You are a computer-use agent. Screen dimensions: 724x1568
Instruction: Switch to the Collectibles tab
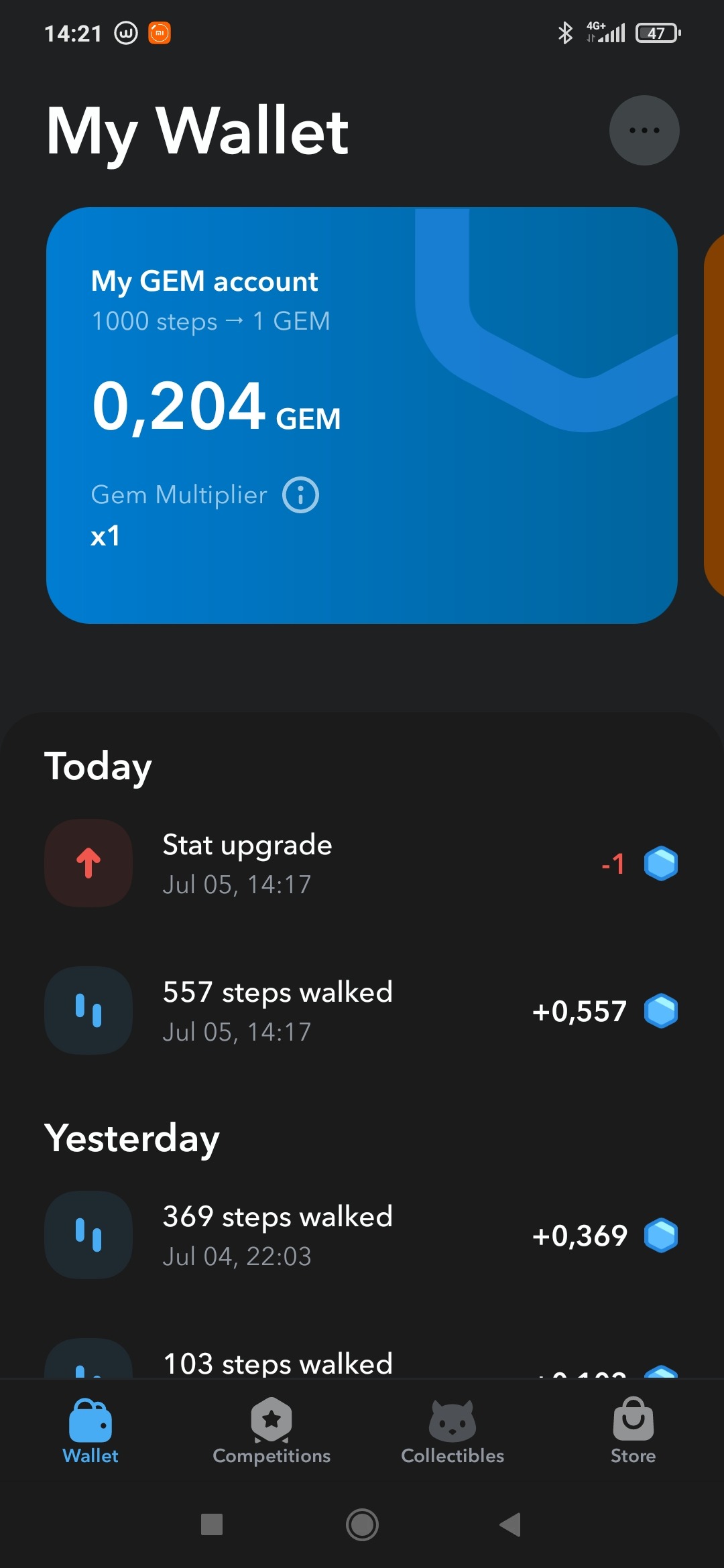(452, 1431)
